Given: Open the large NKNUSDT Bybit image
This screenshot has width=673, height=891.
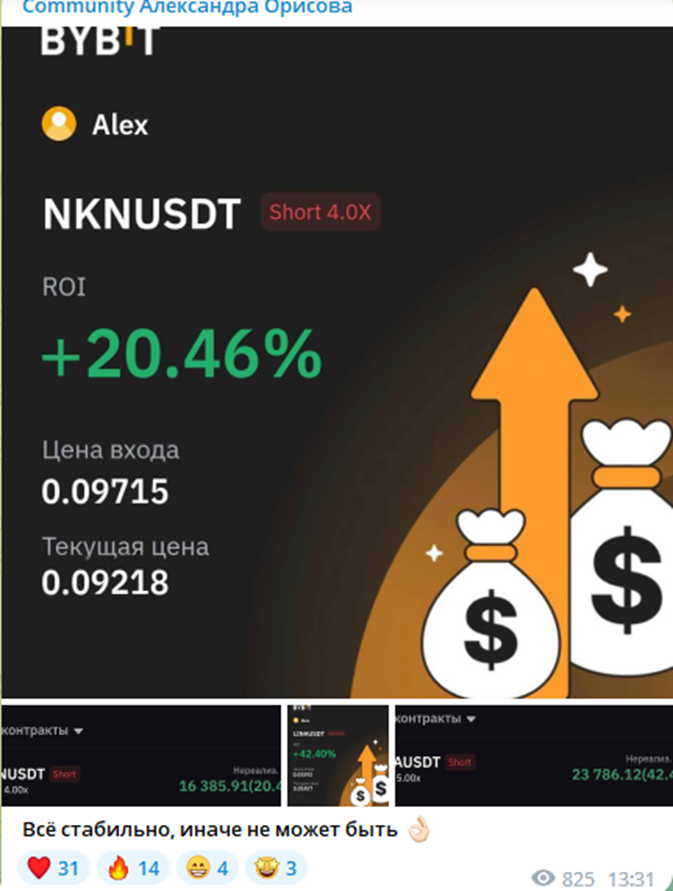Looking at the screenshot, I should click(x=336, y=360).
